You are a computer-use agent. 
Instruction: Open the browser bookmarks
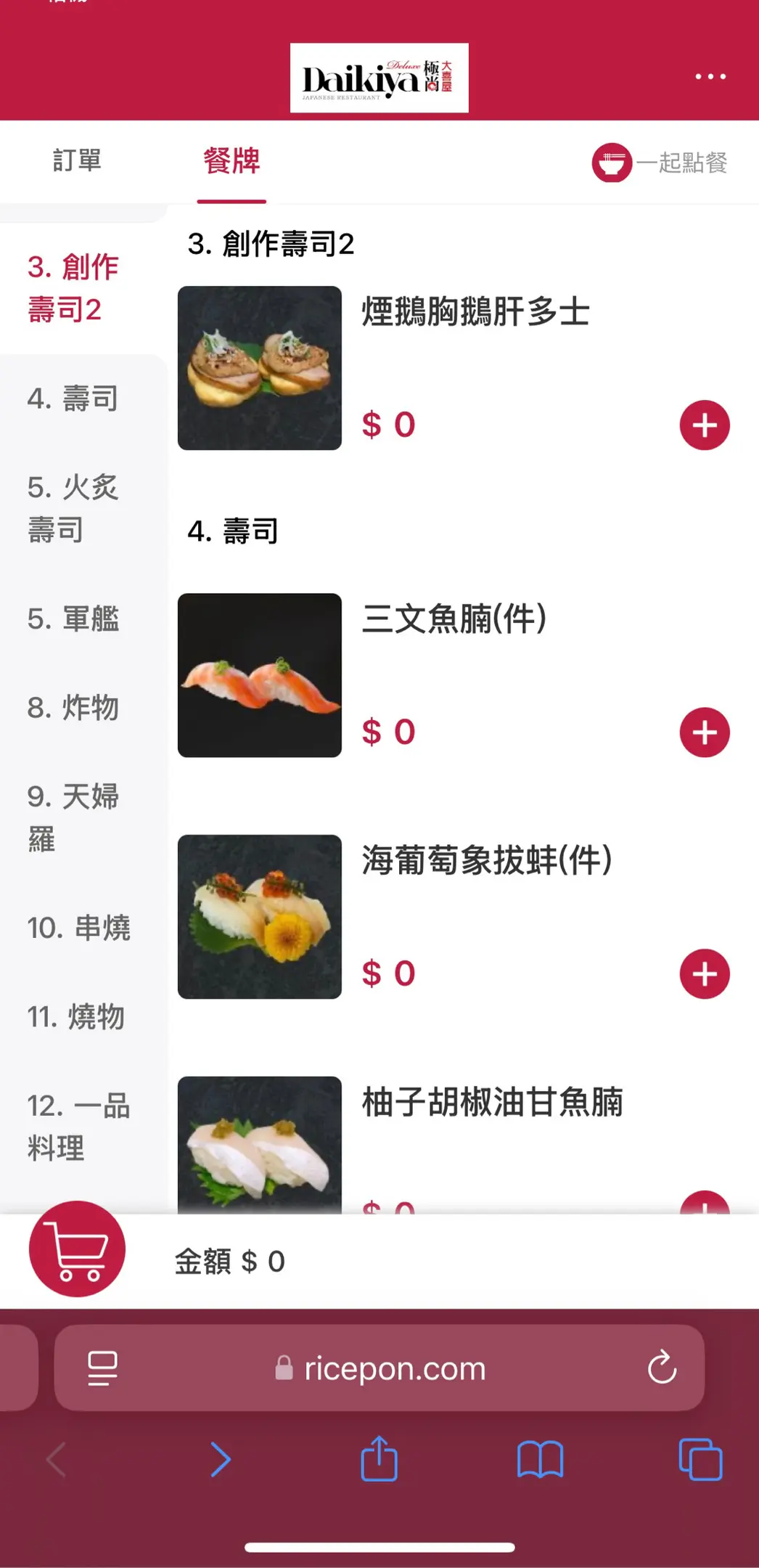(540, 1459)
